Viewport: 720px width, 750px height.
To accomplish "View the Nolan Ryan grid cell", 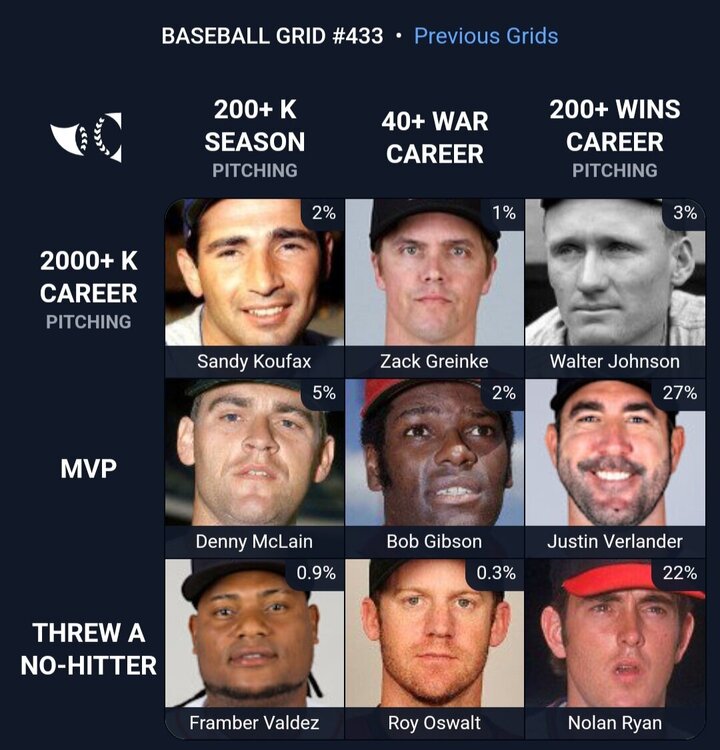I will (614, 645).
